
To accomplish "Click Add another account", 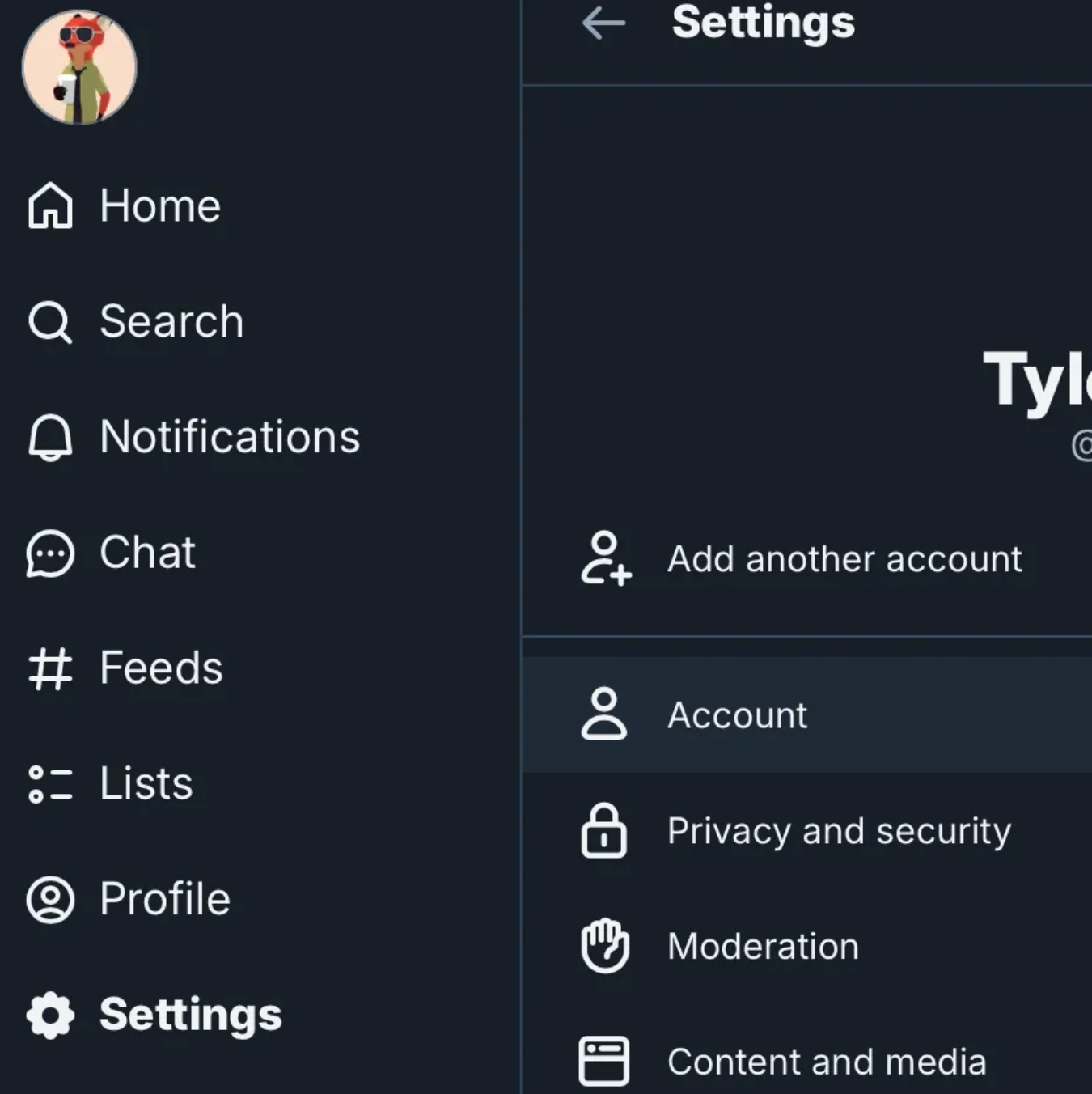I will pyautogui.click(x=844, y=559).
